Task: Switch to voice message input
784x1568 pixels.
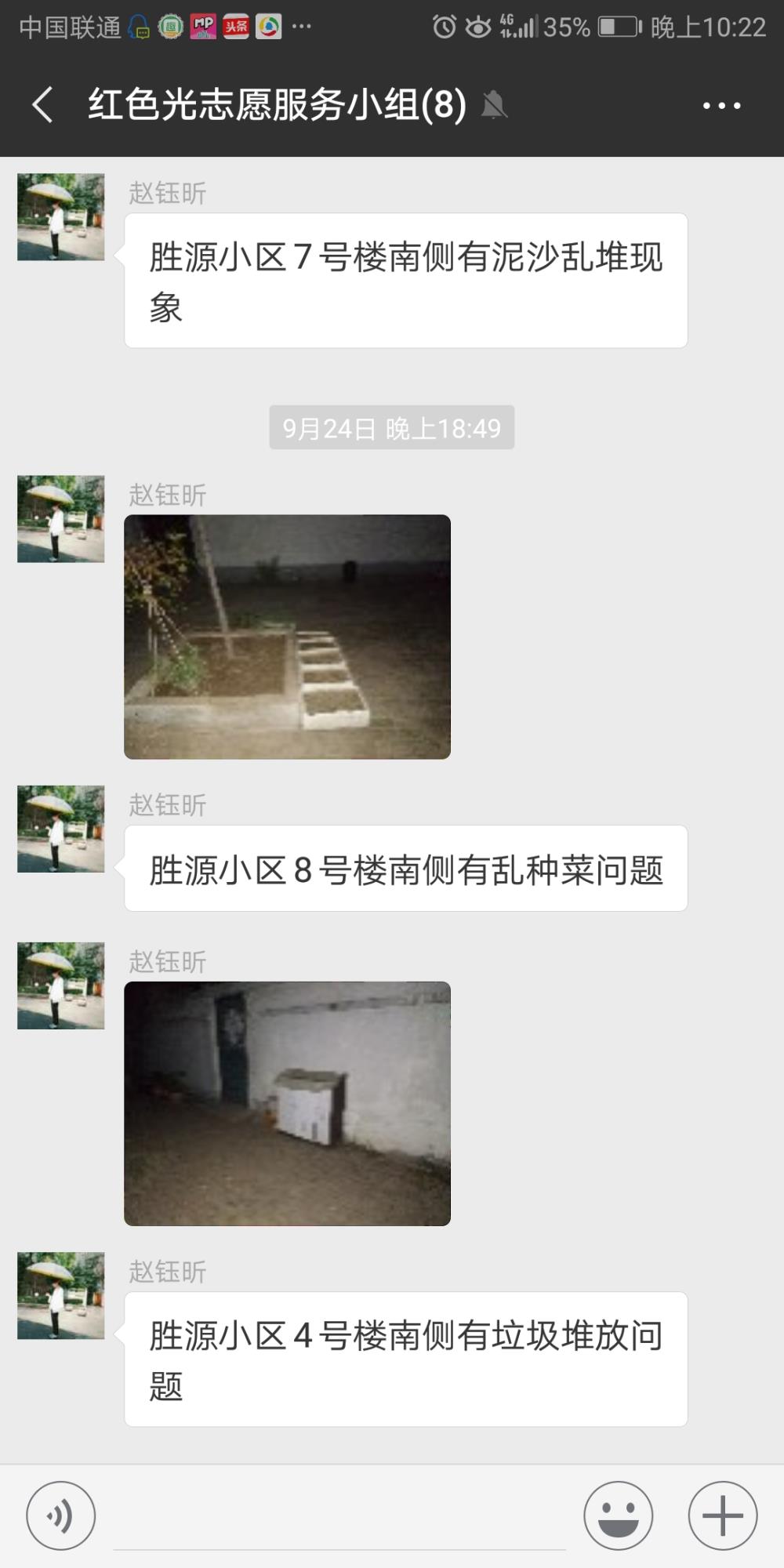Action: (x=61, y=1515)
